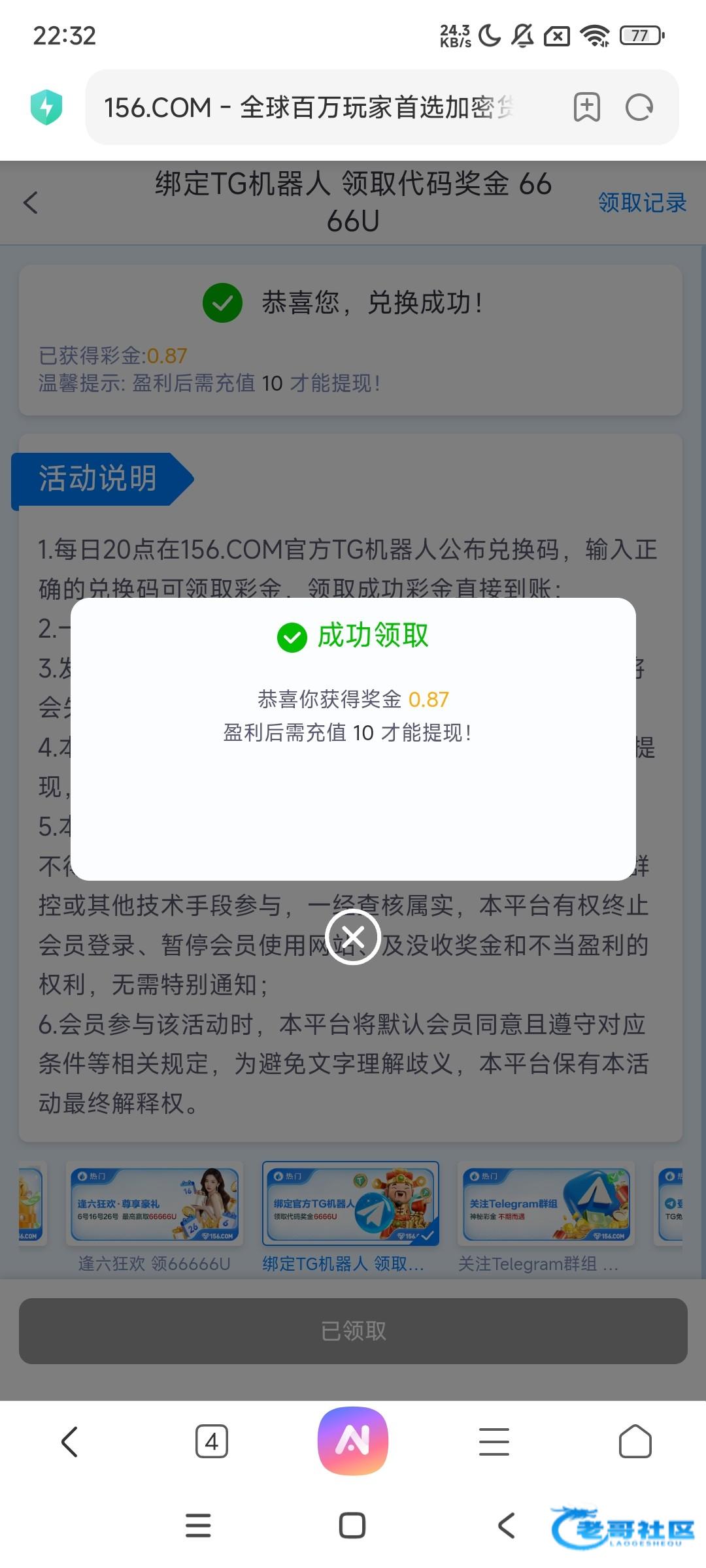Screen dimensions: 706x1568
Task: Close the 成功领取 popup dialog
Action: [353, 937]
